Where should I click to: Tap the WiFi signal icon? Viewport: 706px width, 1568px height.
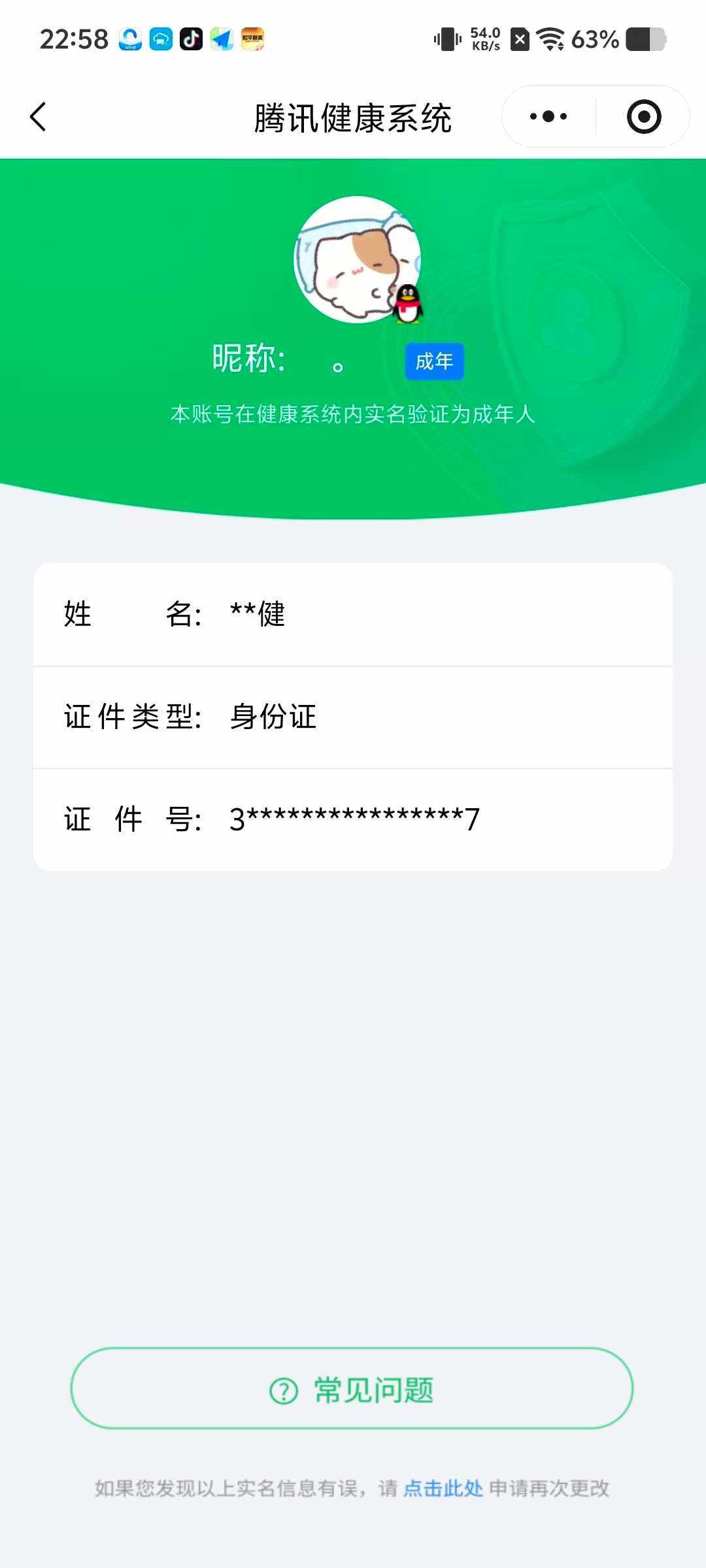click(551, 41)
